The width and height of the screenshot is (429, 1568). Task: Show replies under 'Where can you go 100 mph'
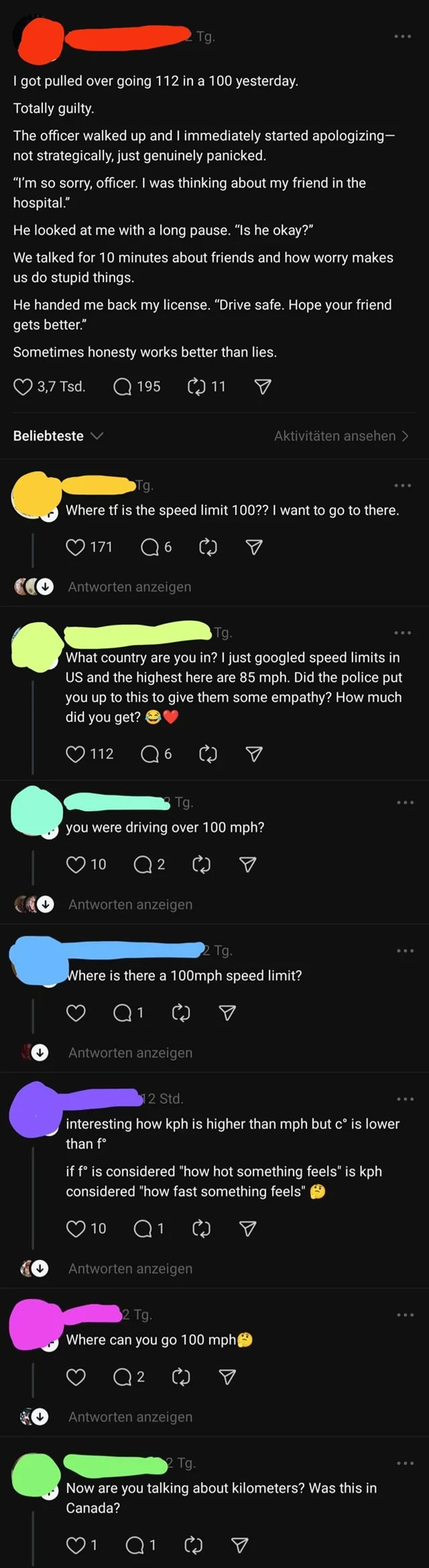pos(130,1417)
